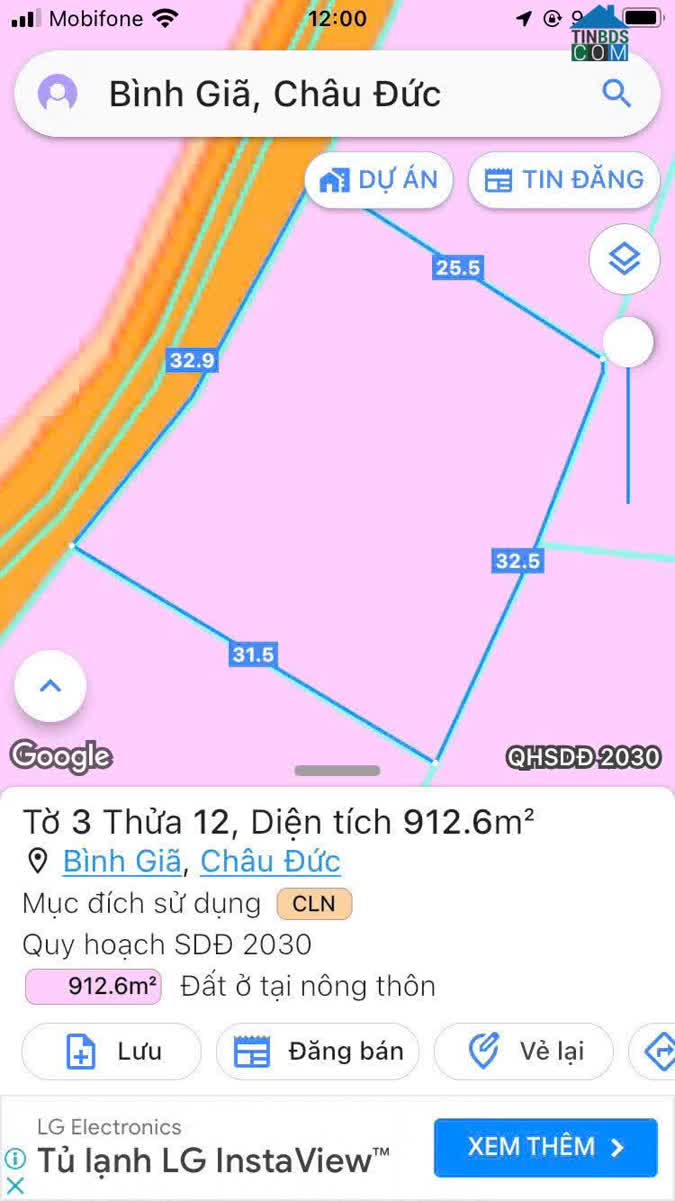675x1201 pixels.
Task: Select the Đăng bán button
Action: coord(318,1051)
